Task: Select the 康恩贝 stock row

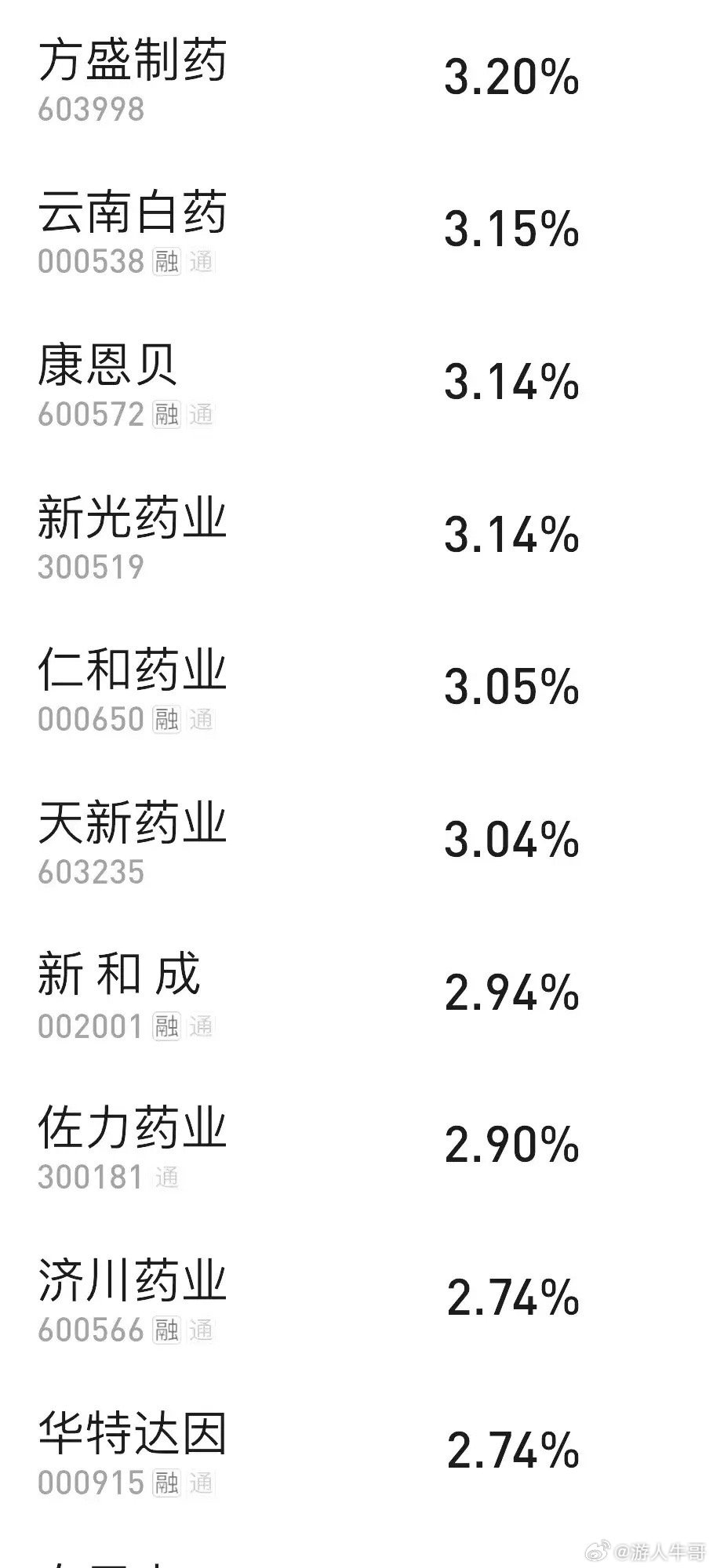Action: [356, 383]
